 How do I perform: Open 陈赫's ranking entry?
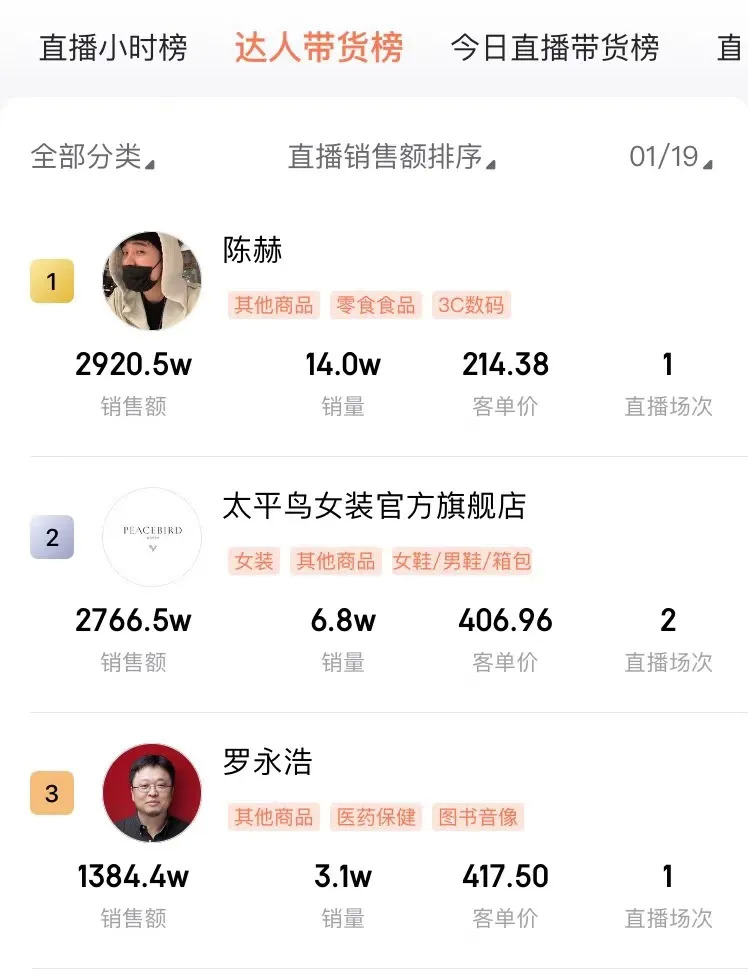[253, 250]
